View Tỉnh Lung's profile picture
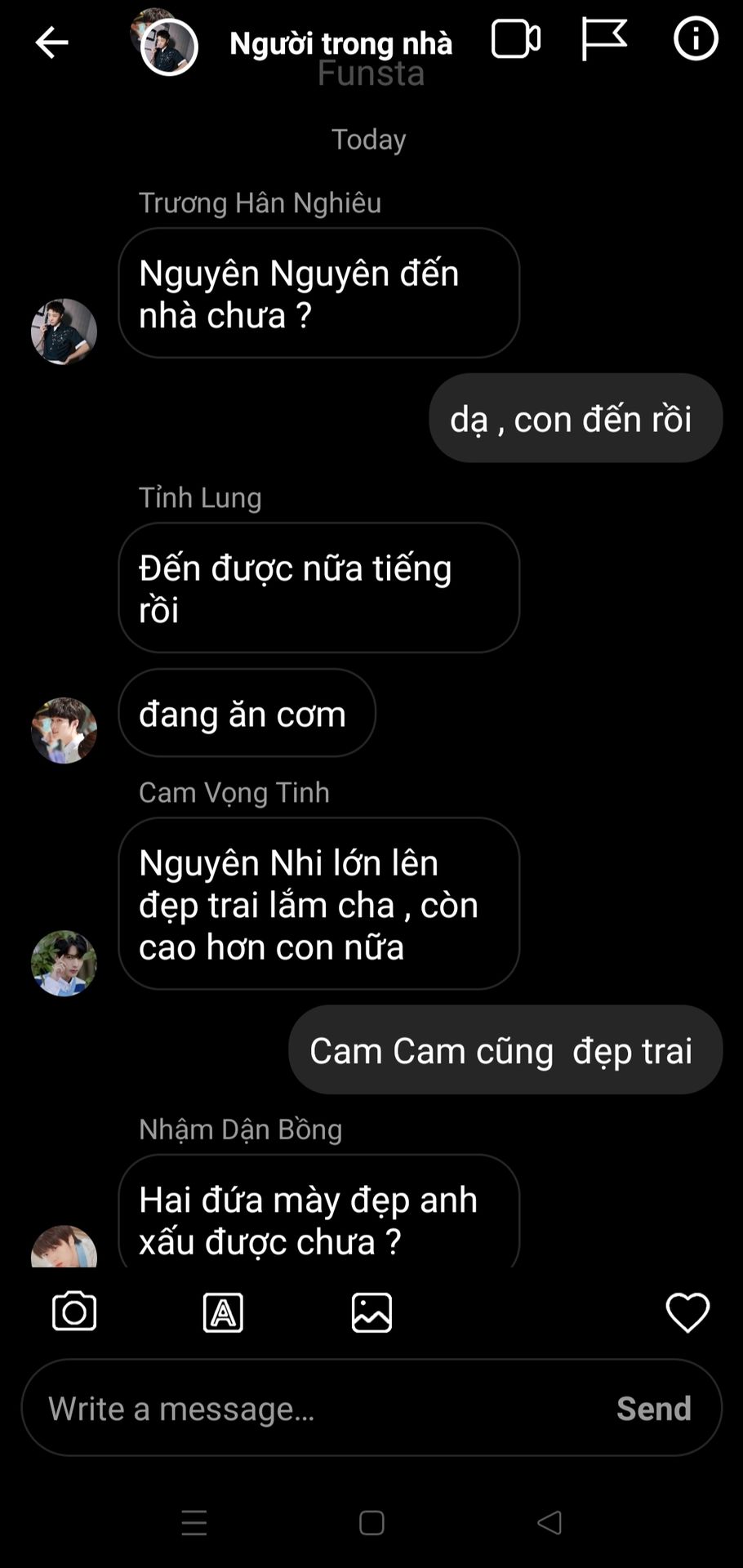This screenshot has height=1568, width=743. tap(64, 730)
